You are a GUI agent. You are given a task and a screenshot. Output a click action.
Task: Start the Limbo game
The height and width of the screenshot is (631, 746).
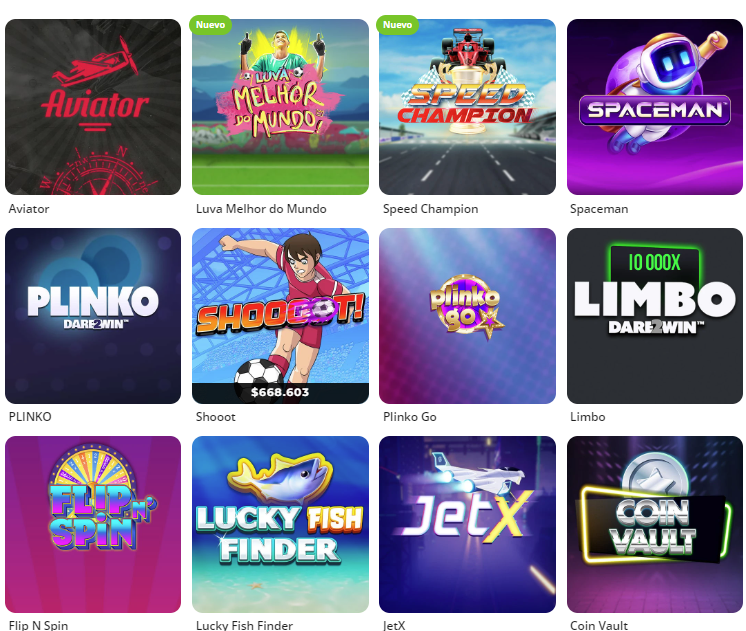[654, 315]
